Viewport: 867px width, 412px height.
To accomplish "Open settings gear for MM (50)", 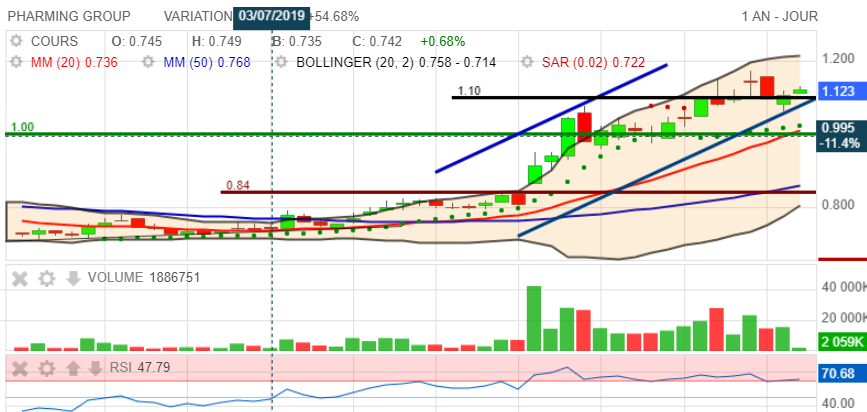I will point(149,61).
